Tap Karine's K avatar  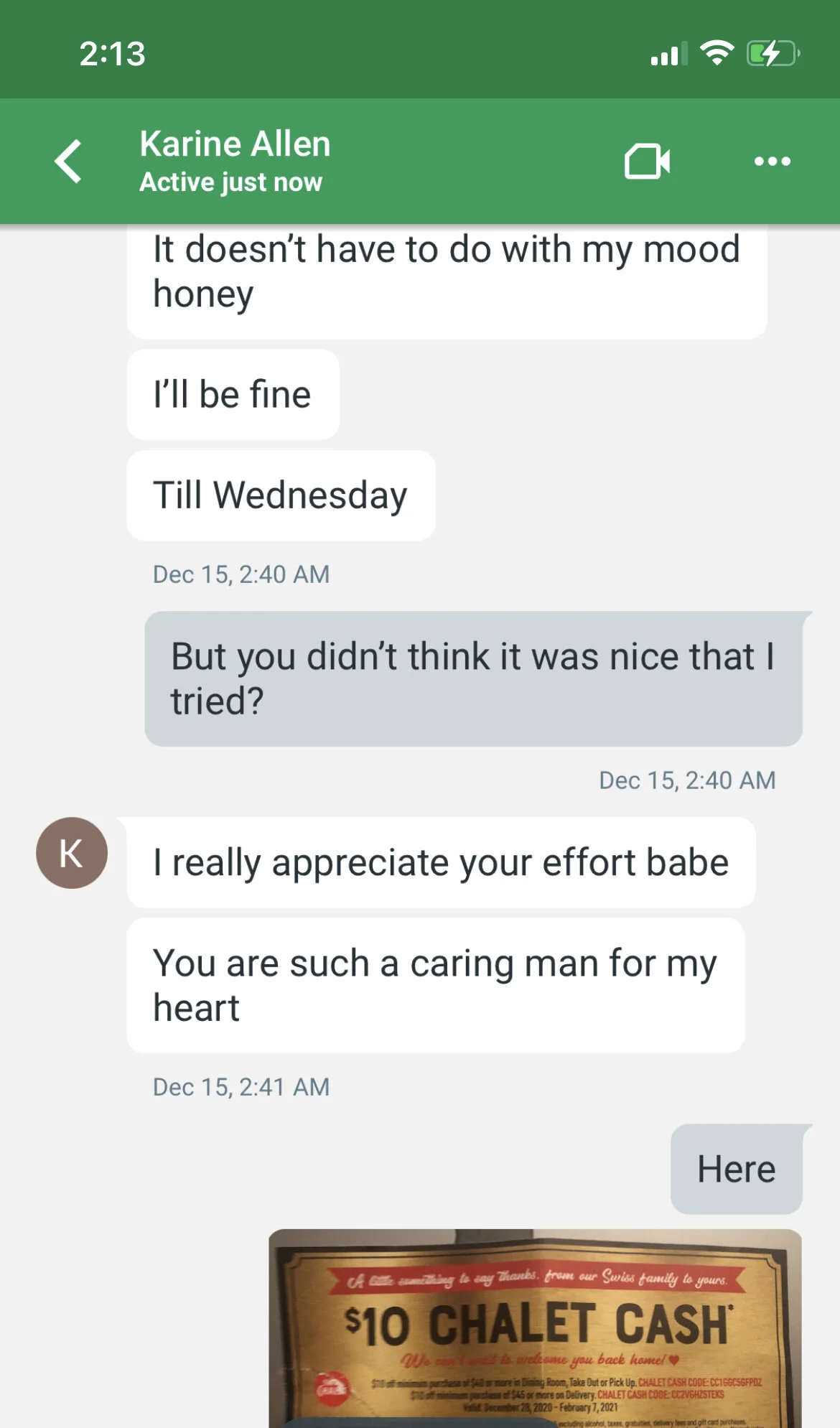point(72,853)
